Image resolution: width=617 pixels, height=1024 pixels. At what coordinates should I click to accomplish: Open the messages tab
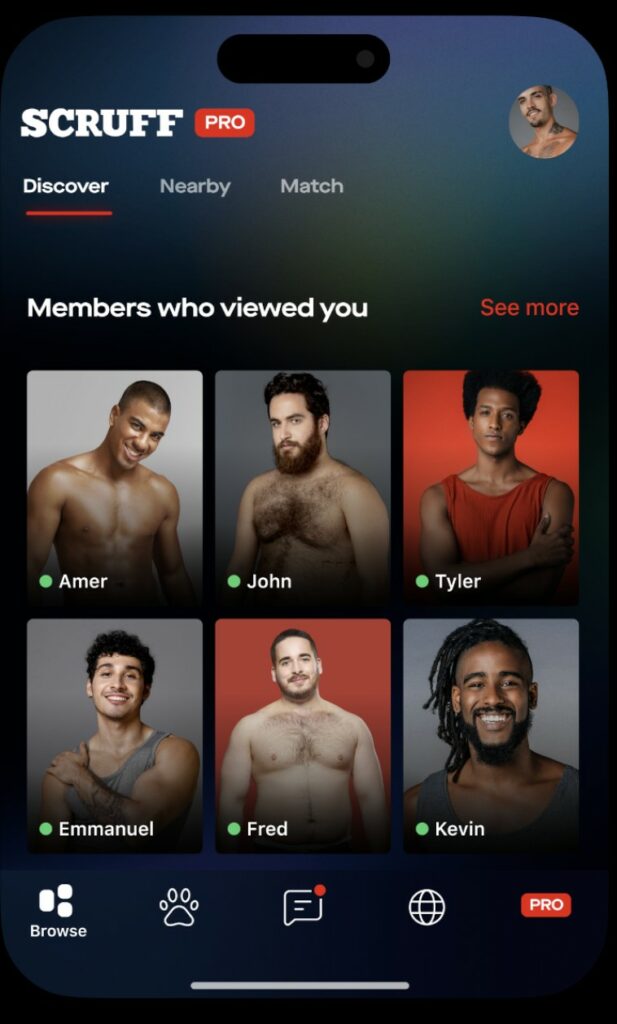(303, 907)
